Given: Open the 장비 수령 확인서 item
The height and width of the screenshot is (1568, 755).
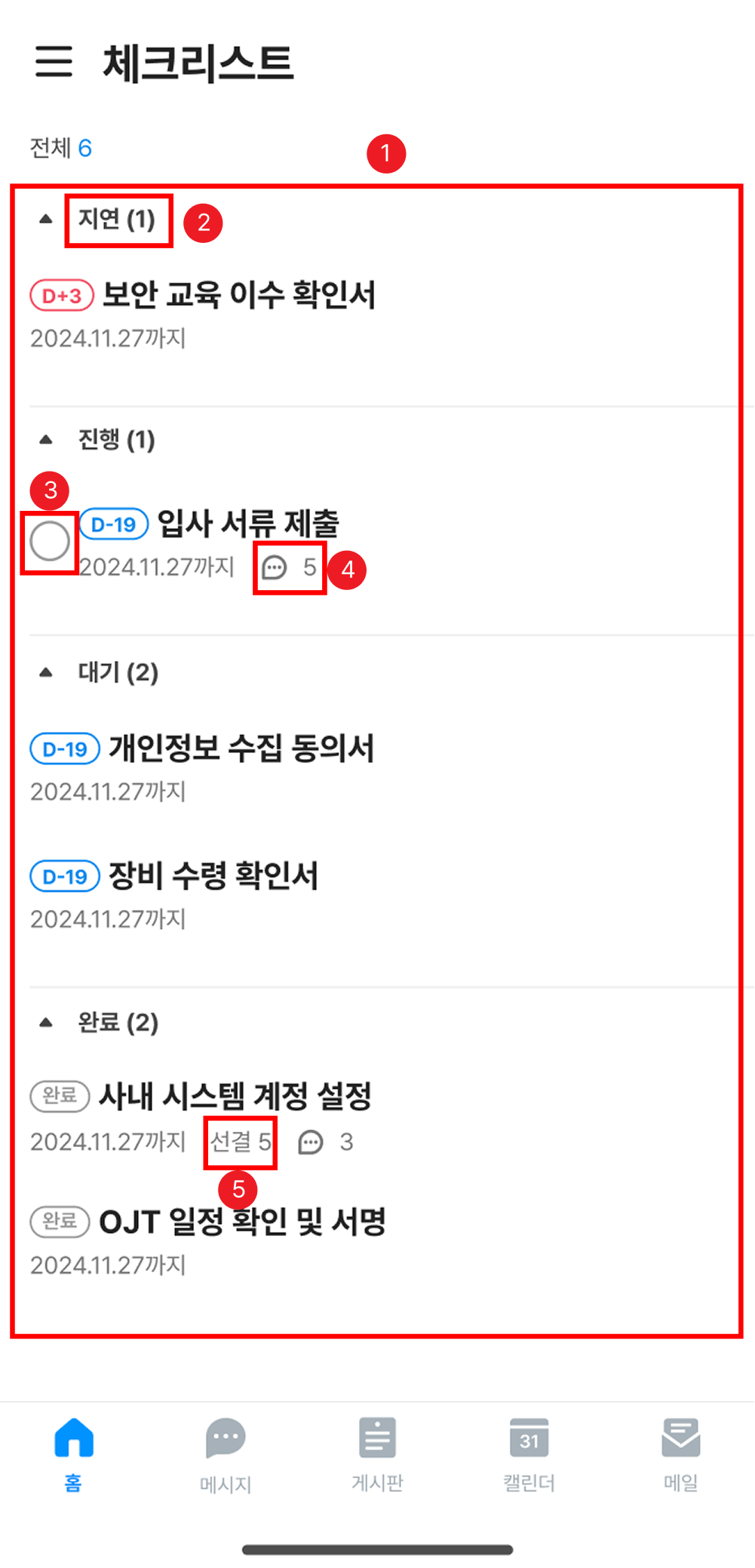Looking at the screenshot, I should pyautogui.click(x=213, y=876).
